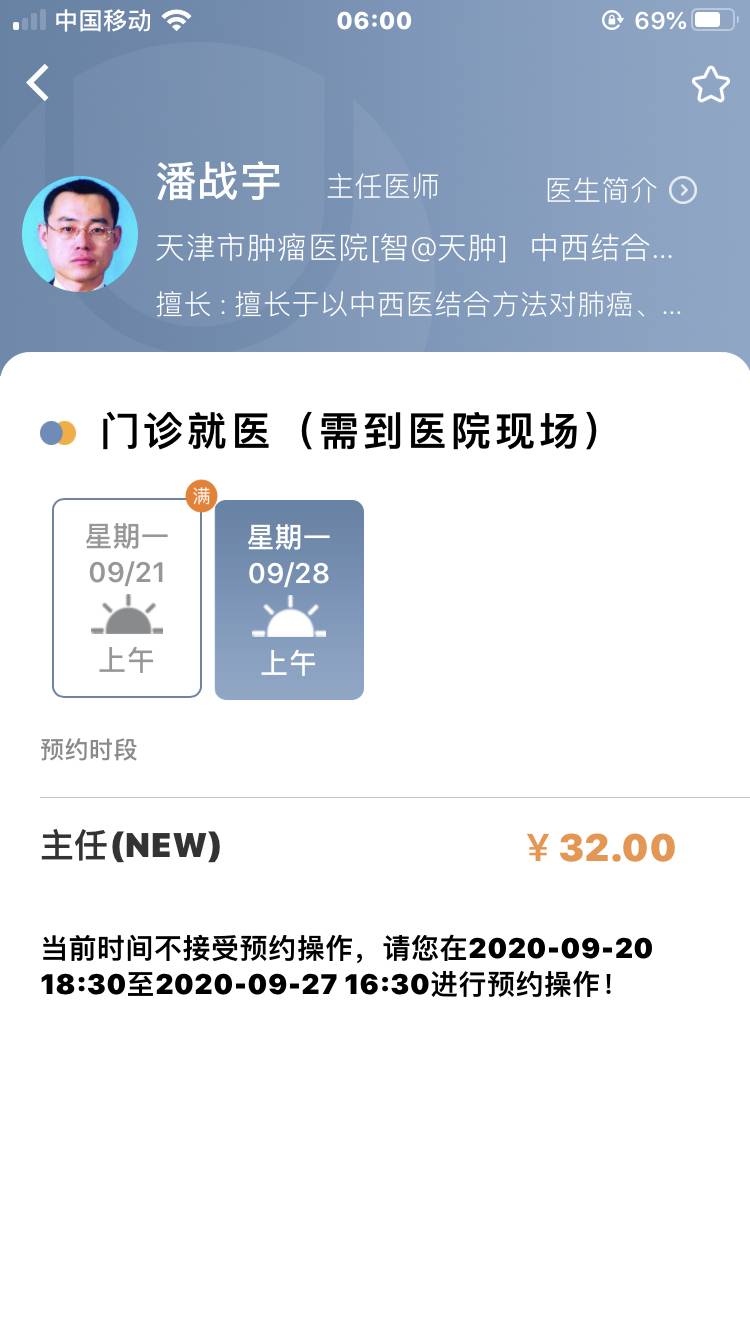The height and width of the screenshot is (1334, 750).
Task: Select the 09/28 Monday morning slot
Action: coord(289,599)
